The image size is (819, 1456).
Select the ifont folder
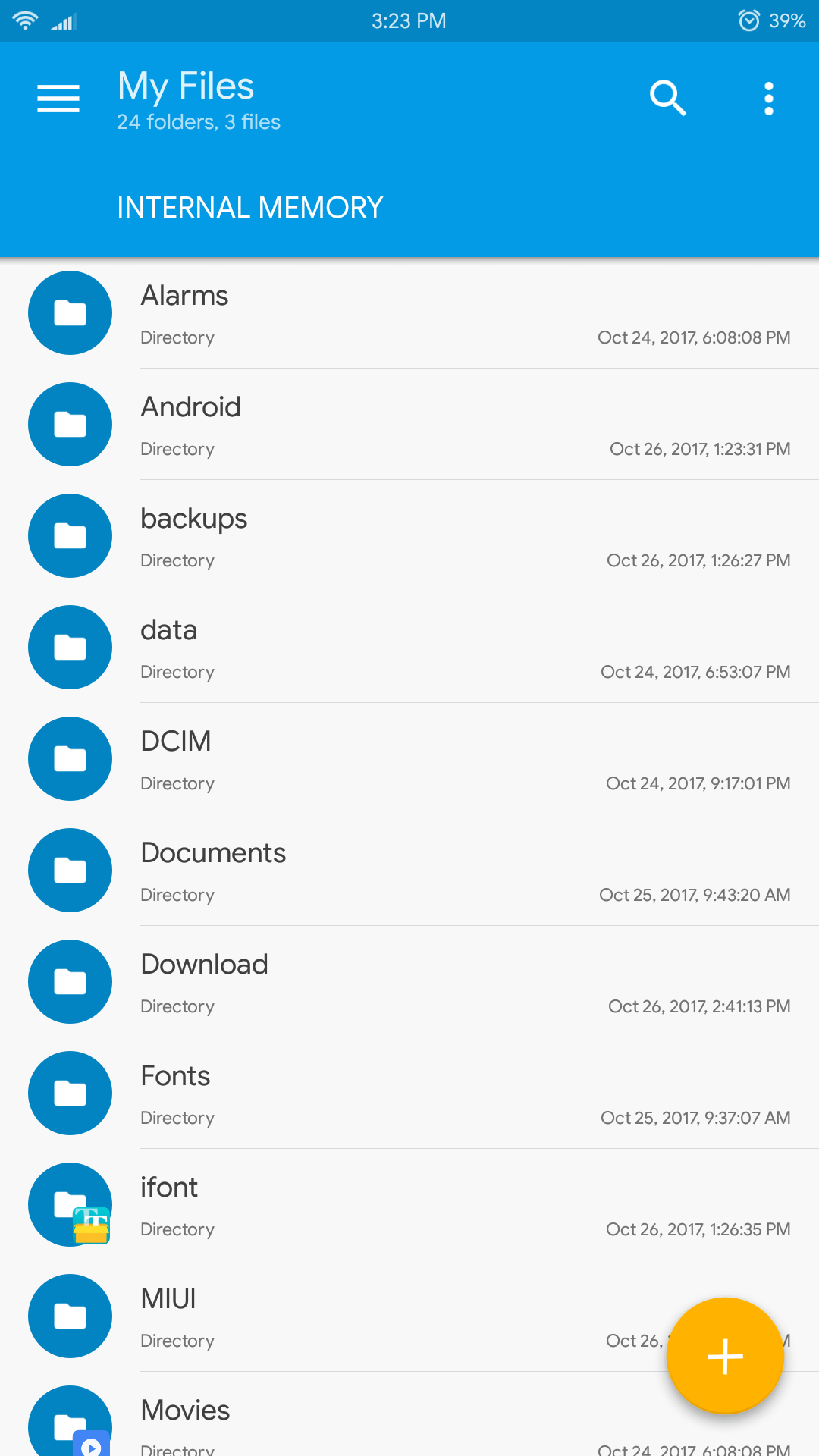(x=409, y=1205)
